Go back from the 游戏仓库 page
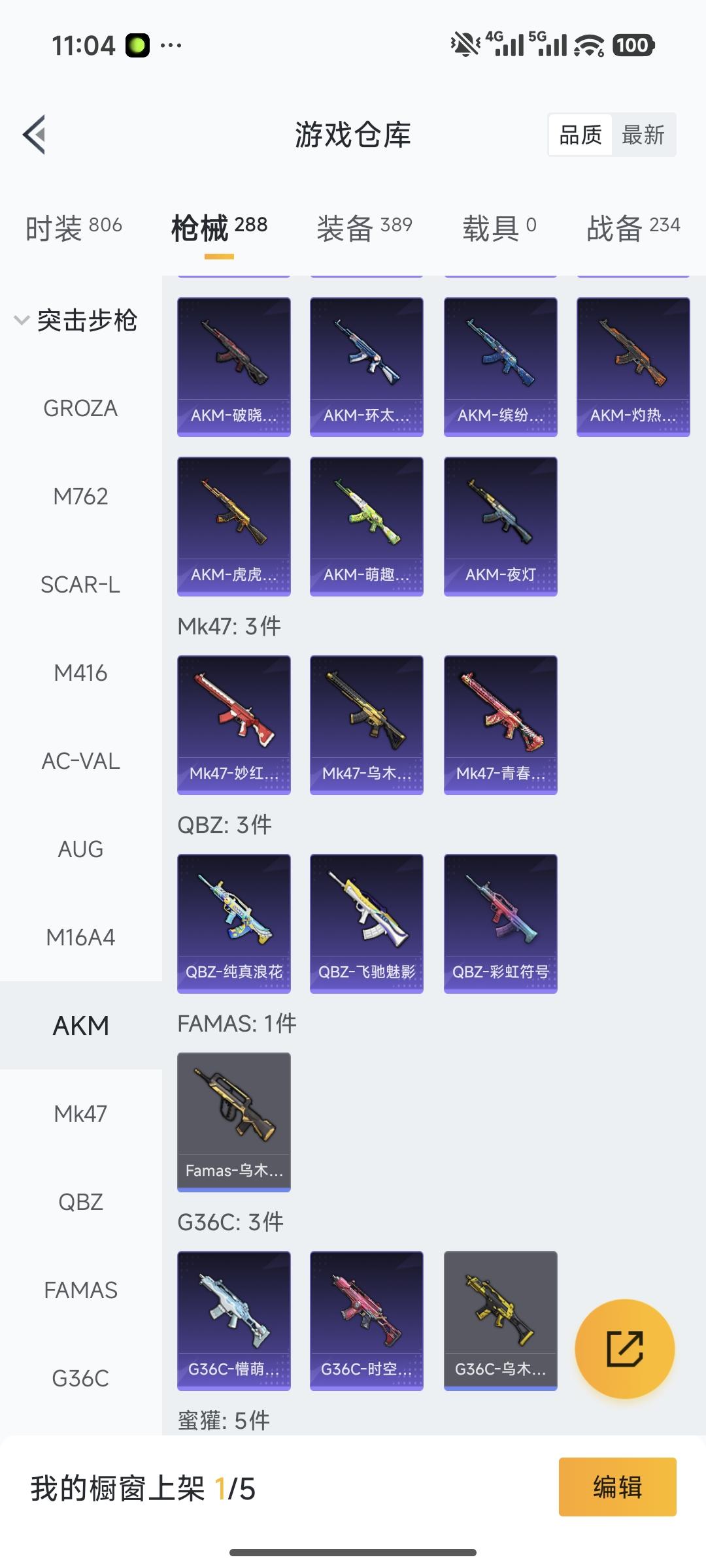The width and height of the screenshot is (706, 1568). [x=35, y=135]
